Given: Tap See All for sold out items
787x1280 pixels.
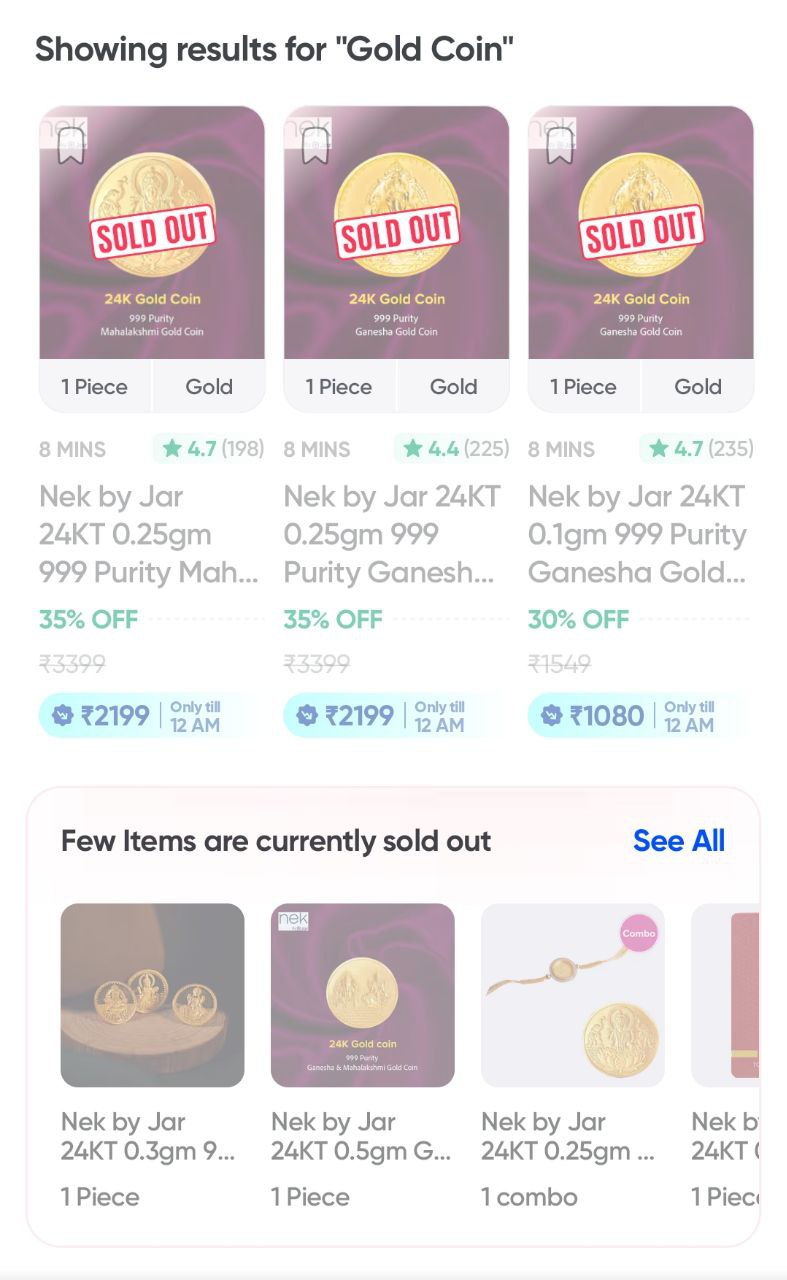Looking at the screenshot, I should coord(679,841).
